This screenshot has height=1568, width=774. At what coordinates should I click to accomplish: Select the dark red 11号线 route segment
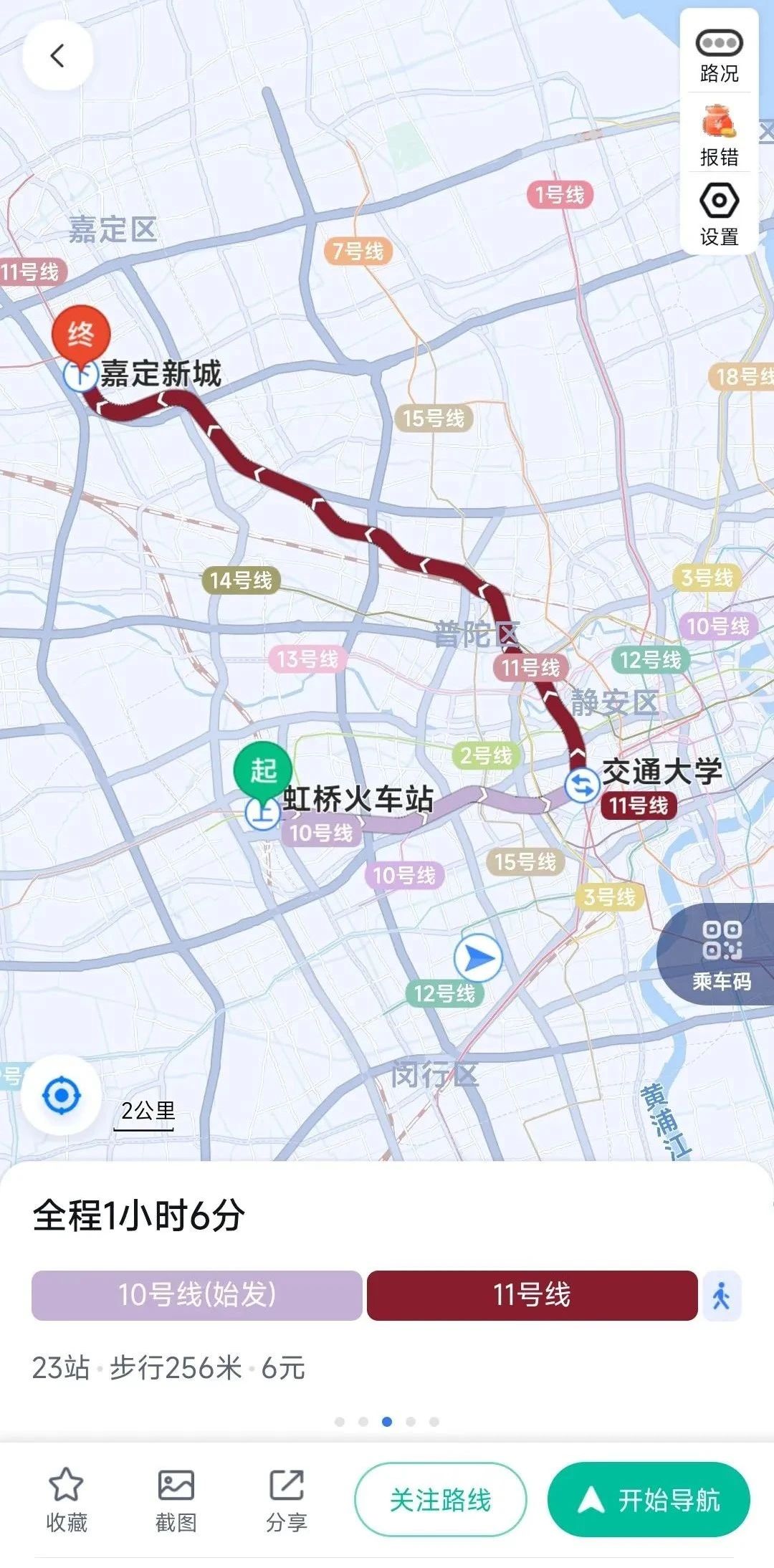coord(532,1295)
